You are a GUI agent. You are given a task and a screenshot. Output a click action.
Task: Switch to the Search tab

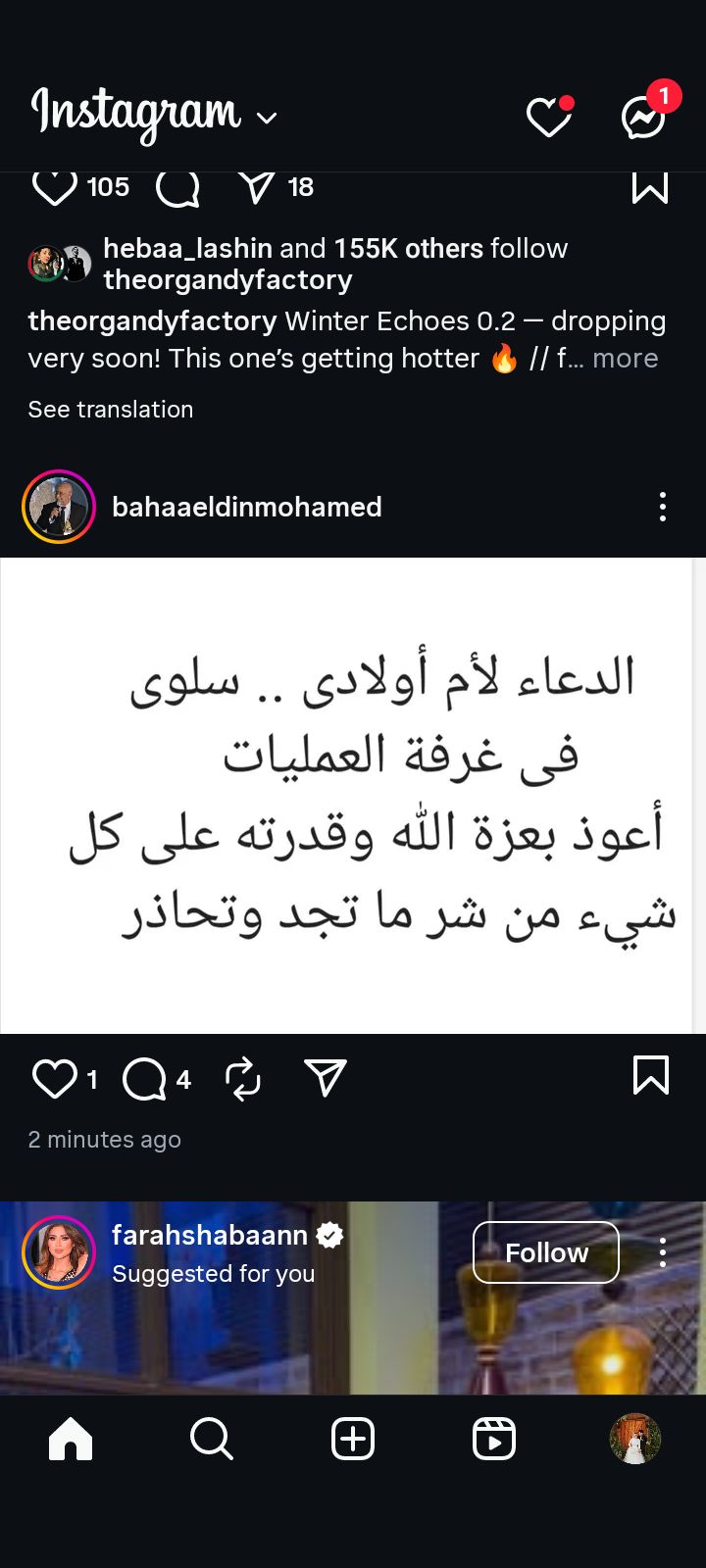[x=211, y=1440]
